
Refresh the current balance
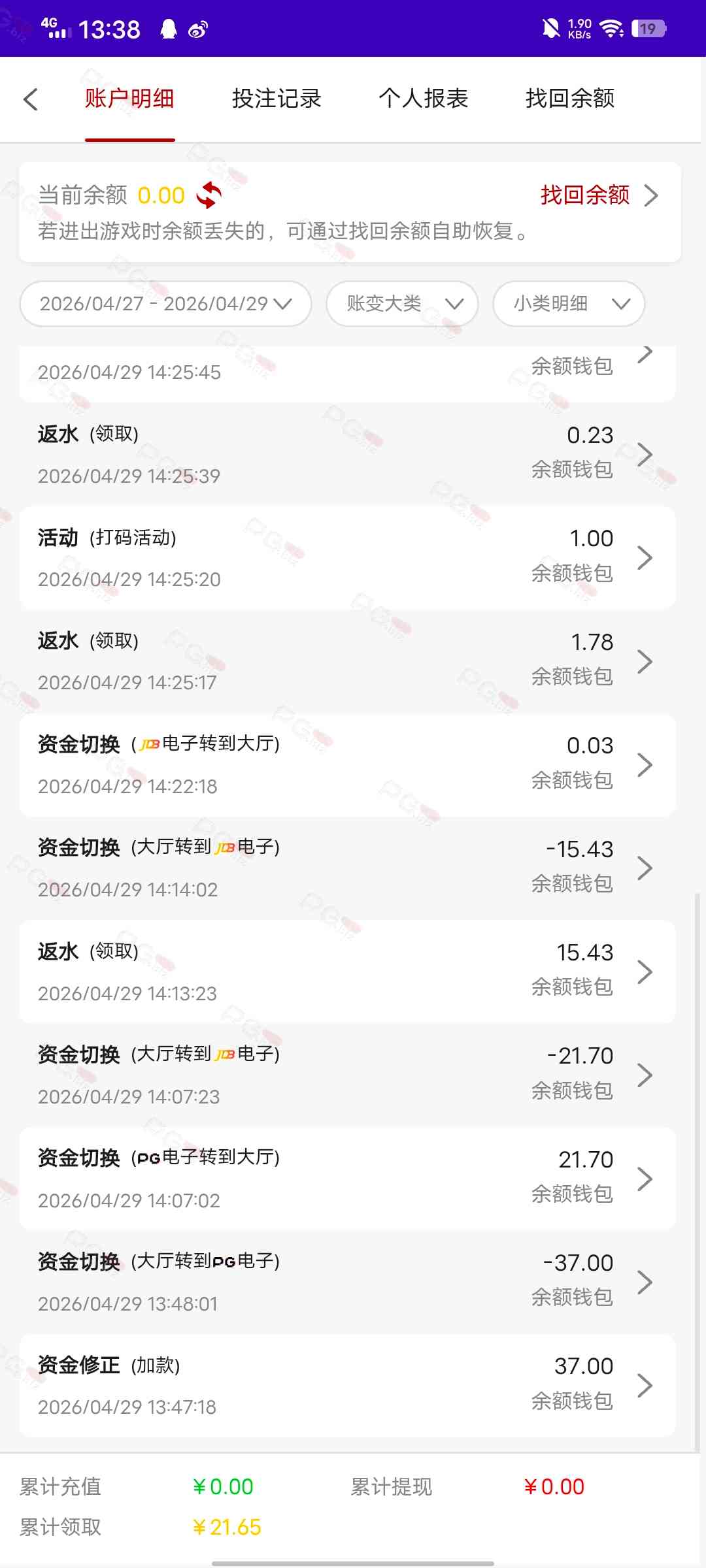209,195
